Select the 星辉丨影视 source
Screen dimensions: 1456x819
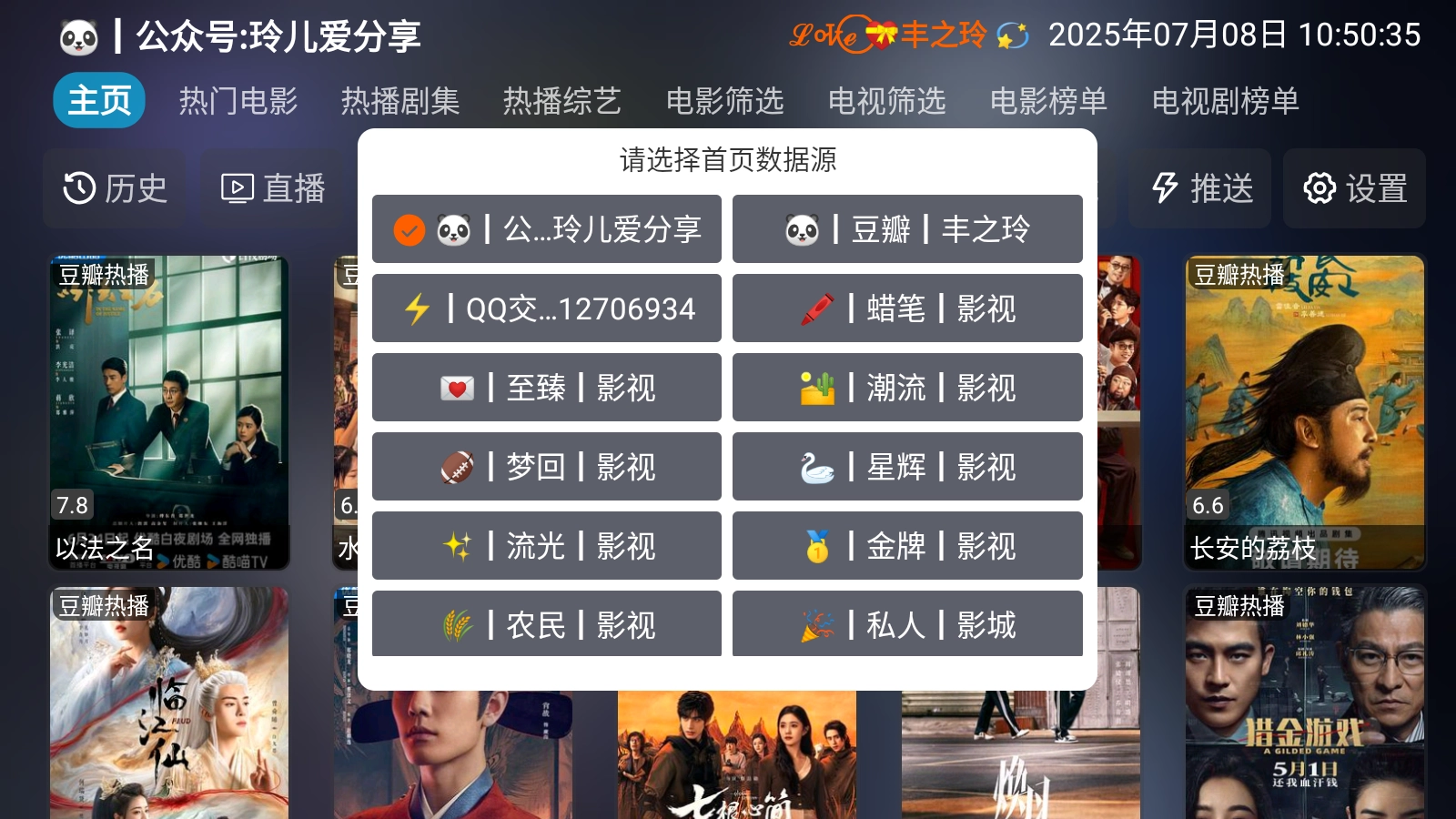point(907,467)
